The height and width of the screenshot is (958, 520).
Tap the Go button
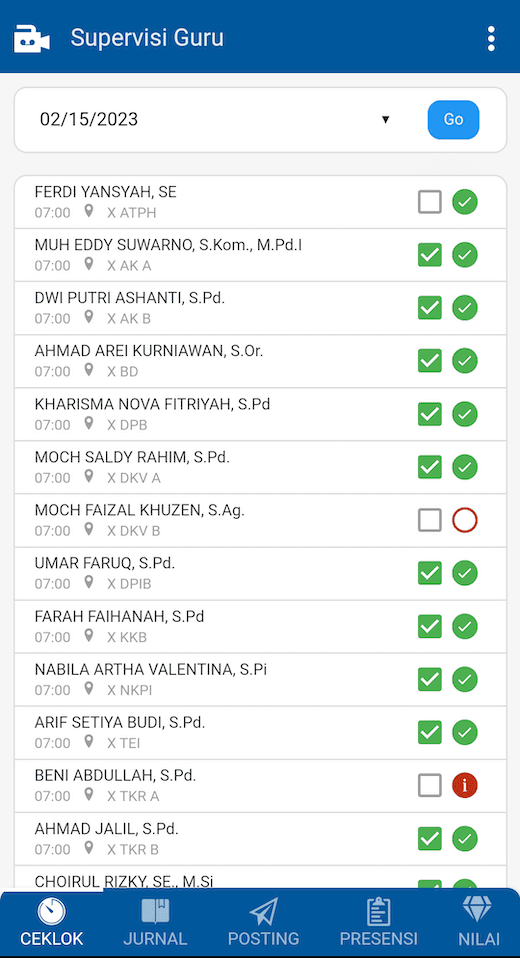(453, 119)
